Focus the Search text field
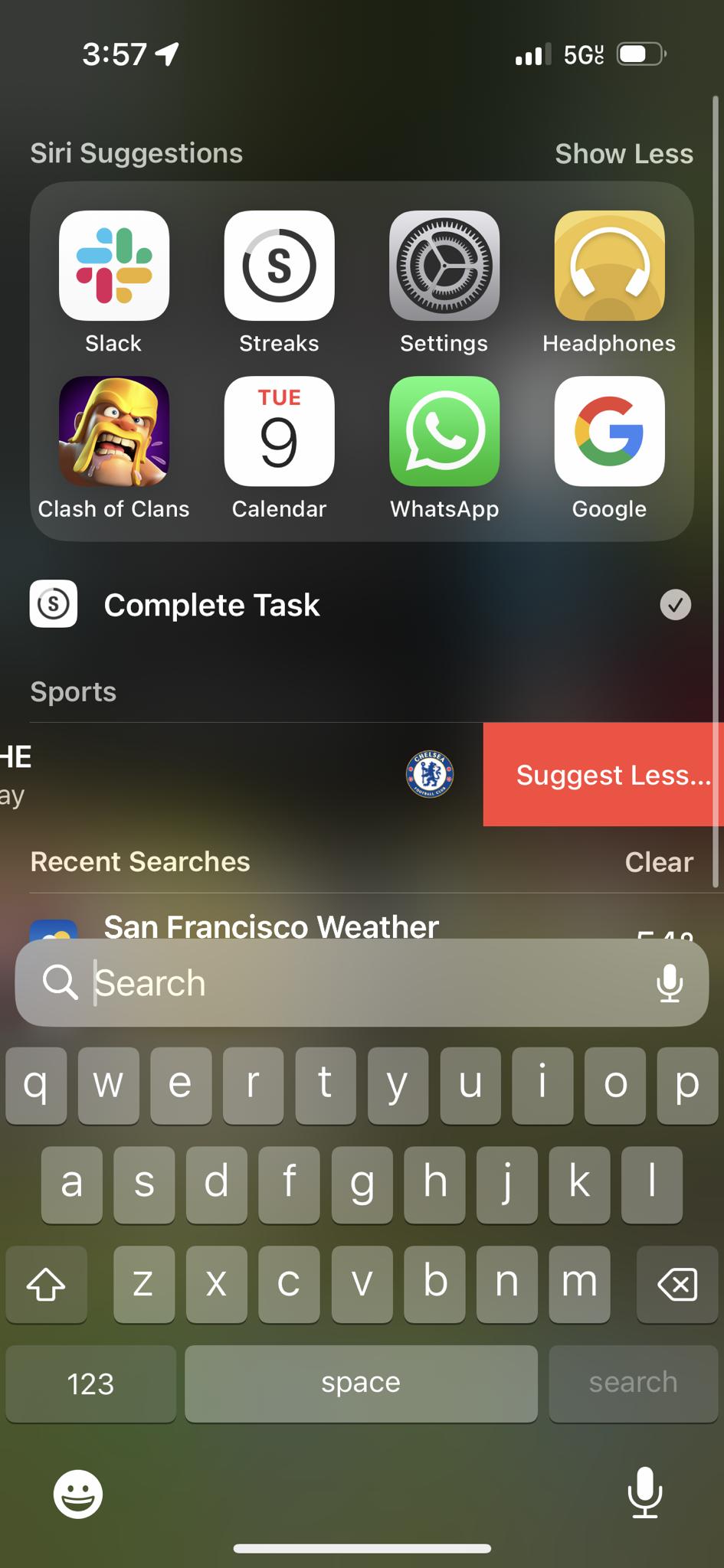The height and width of the screenshot is (1568, 724). coord(360,983)
